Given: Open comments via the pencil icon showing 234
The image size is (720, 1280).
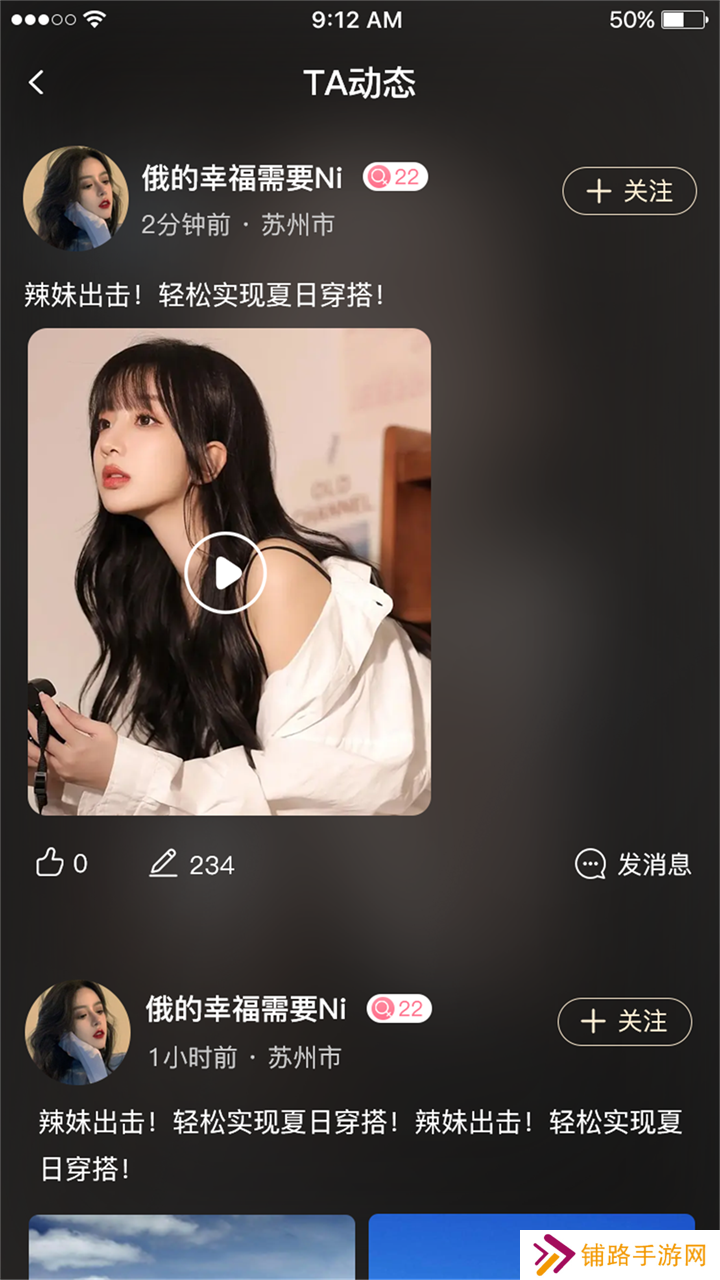Looking at the screenshot, I should click(x=165, y=862).
